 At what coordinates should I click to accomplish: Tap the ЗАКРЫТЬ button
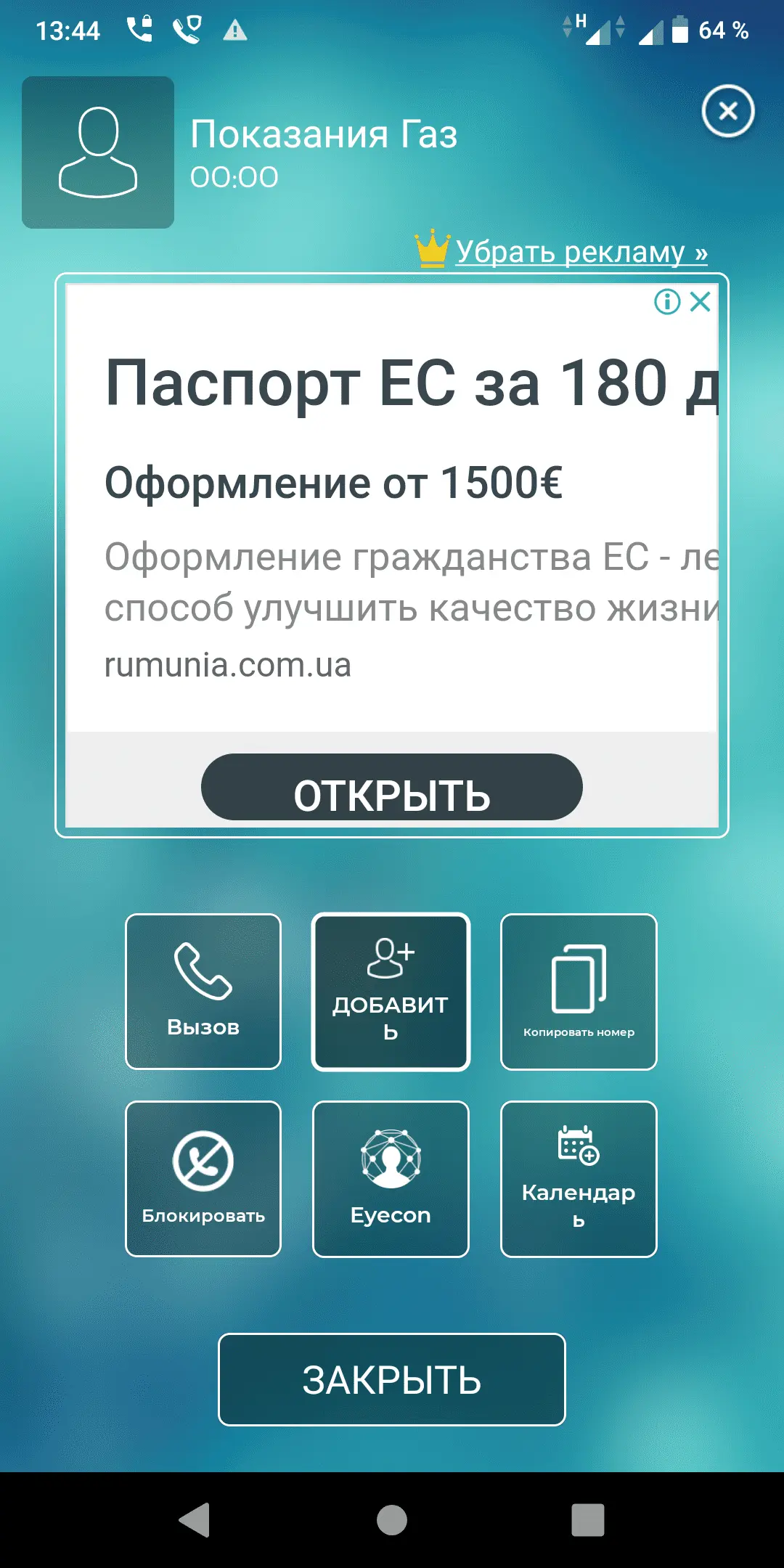point(392,1379)
